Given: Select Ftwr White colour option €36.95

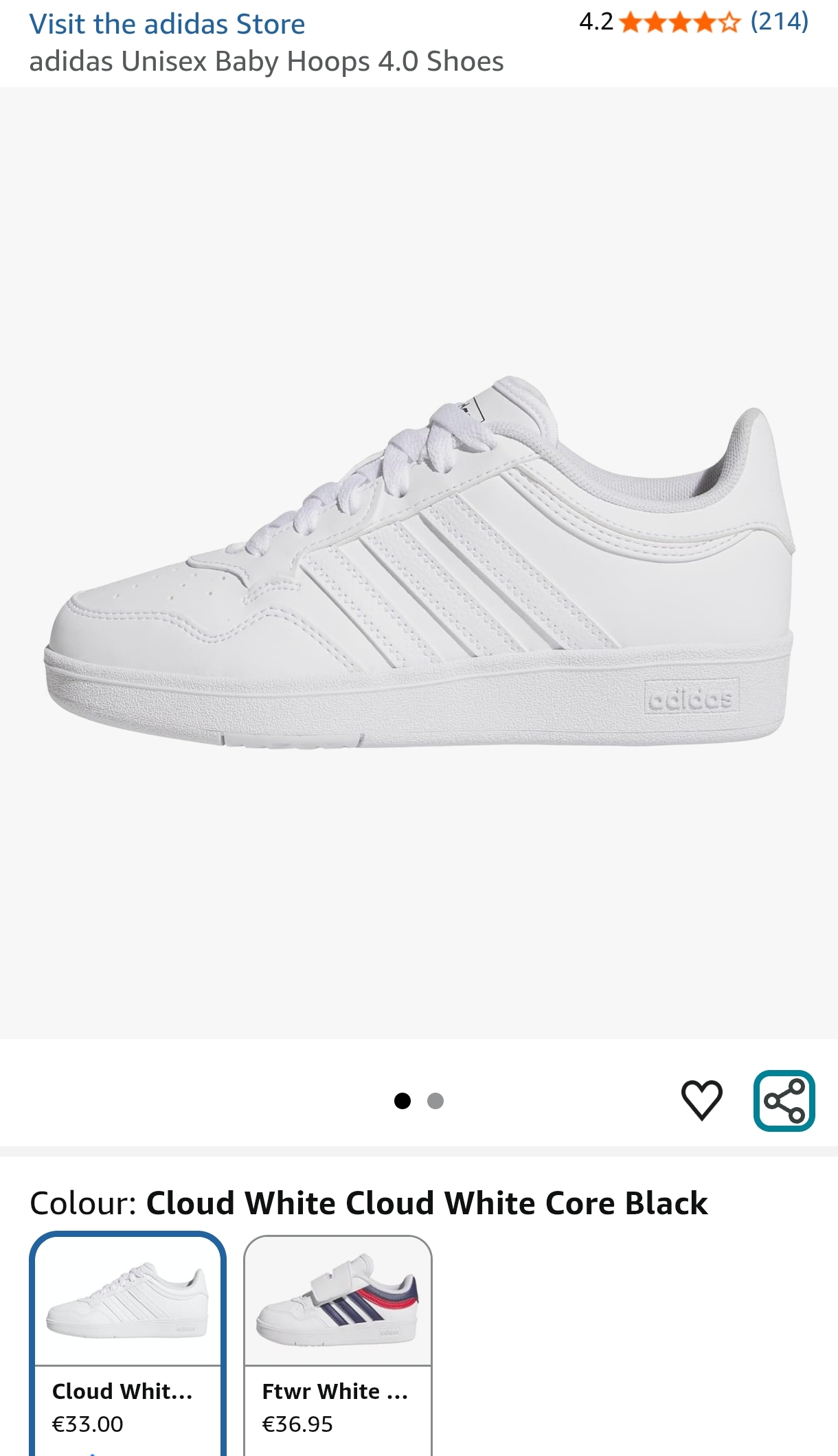Looking at the screenshot, I should [x=337, y=1345].
